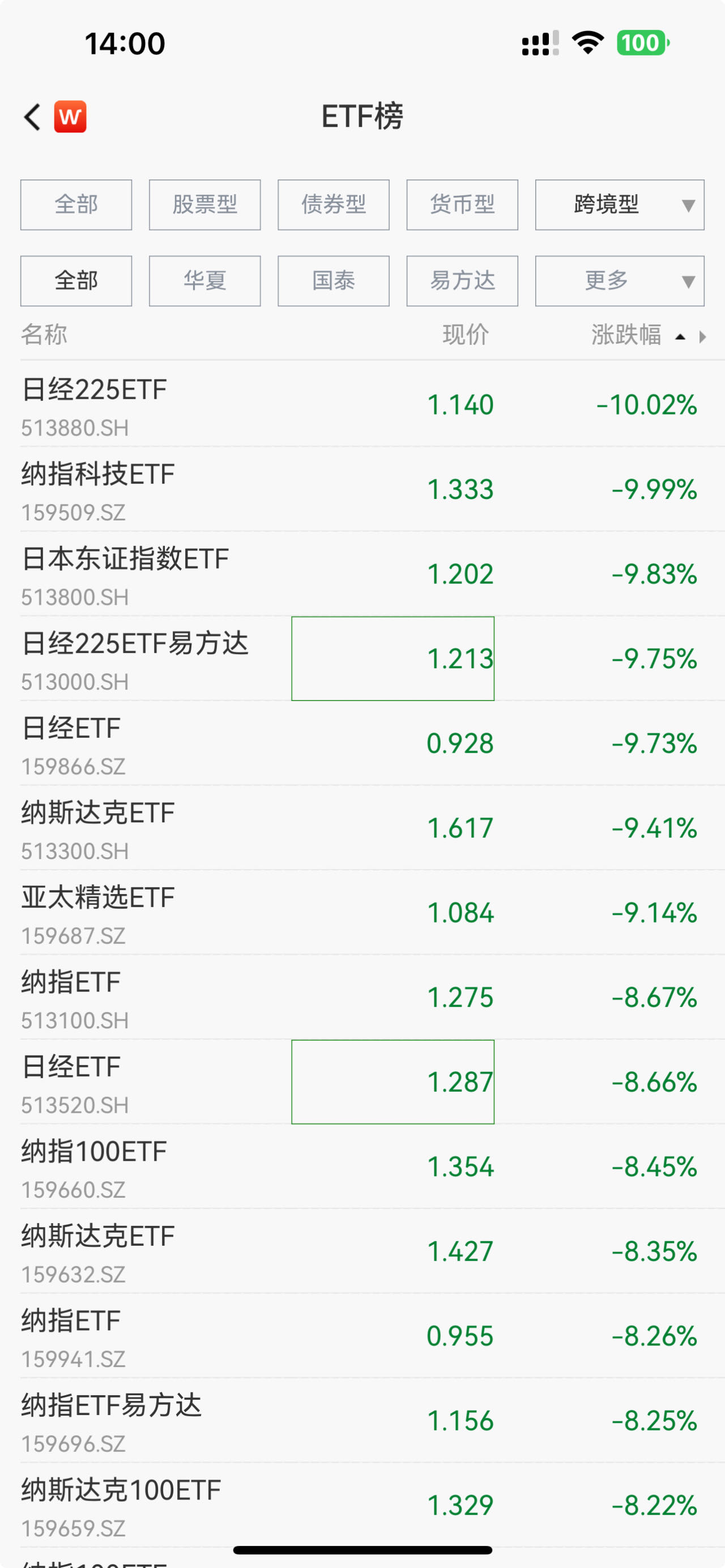Select the 股票型 filter

click(x=204, y=204)
